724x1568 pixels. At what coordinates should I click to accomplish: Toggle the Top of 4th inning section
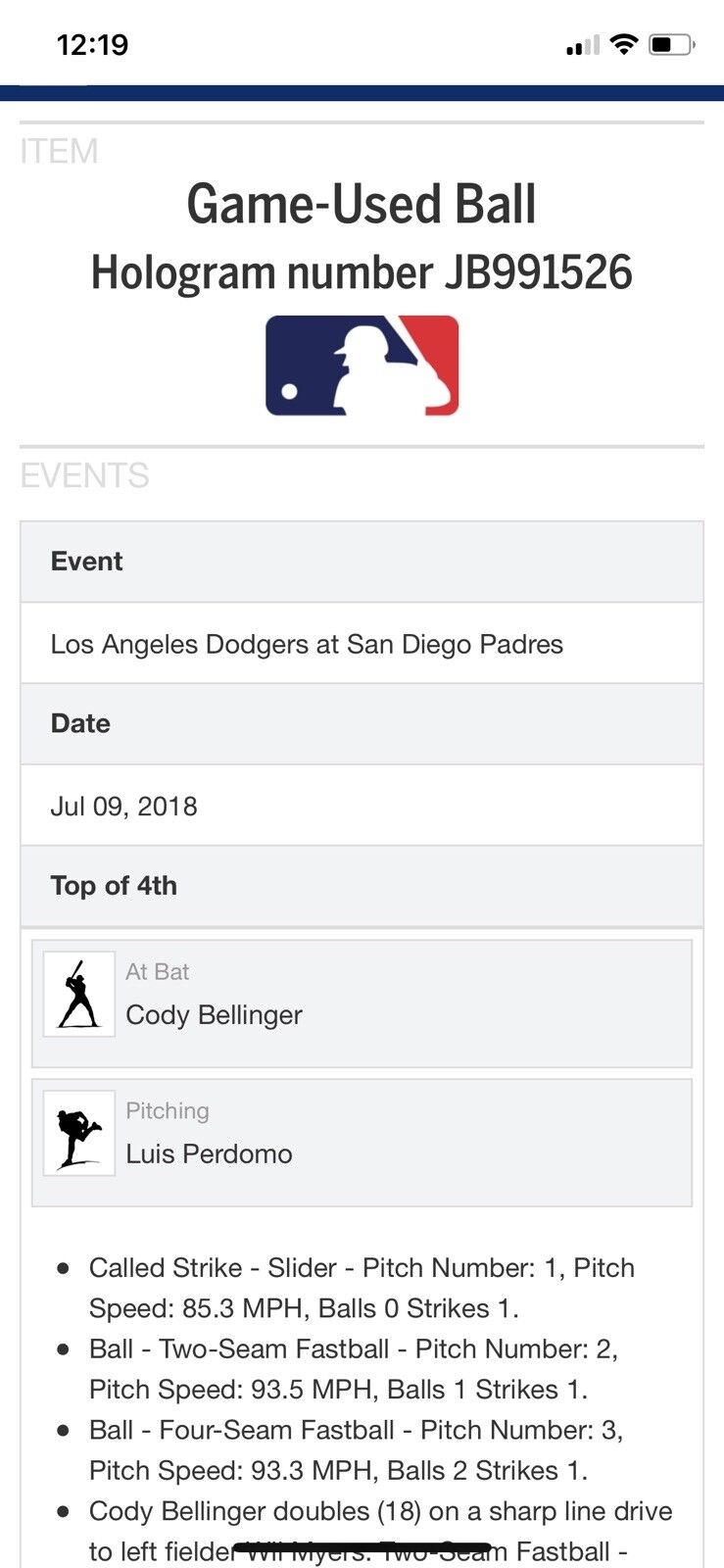pyautogui.click(x=362, y=886)
